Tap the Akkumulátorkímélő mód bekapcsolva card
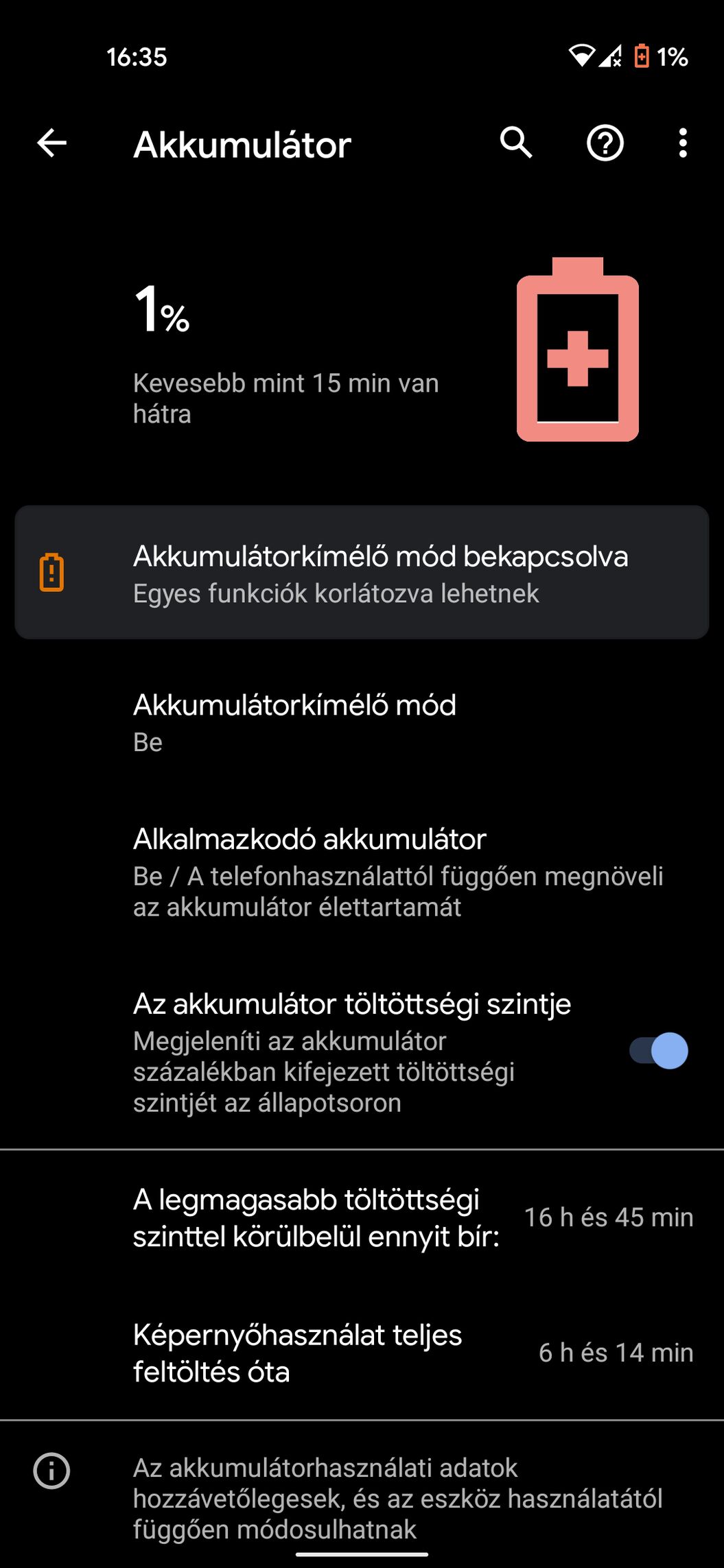The height and width of the screenshot is (1568, 724). coord(362,573)
